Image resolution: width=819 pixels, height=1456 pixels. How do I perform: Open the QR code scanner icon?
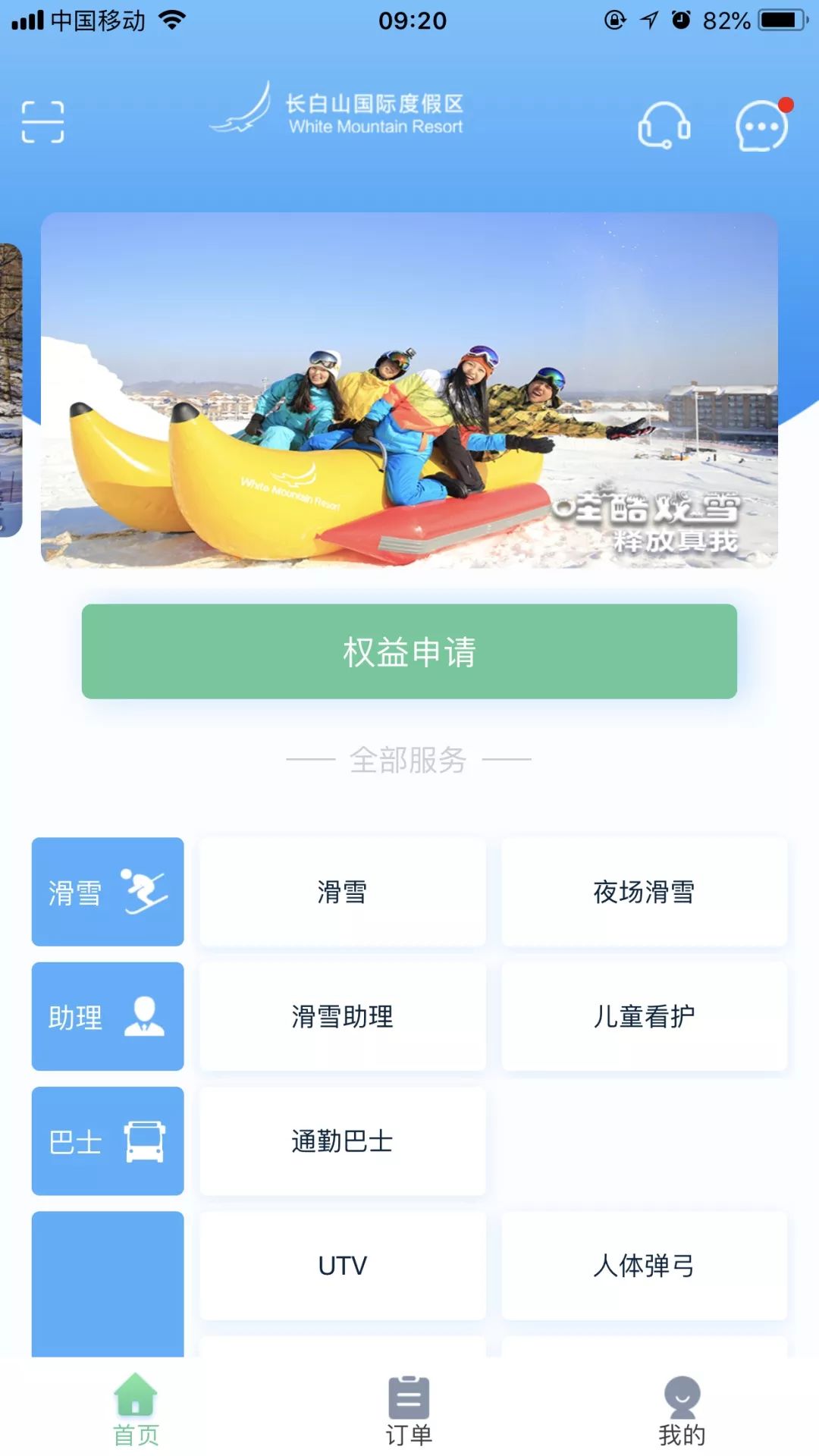(43, 120)
